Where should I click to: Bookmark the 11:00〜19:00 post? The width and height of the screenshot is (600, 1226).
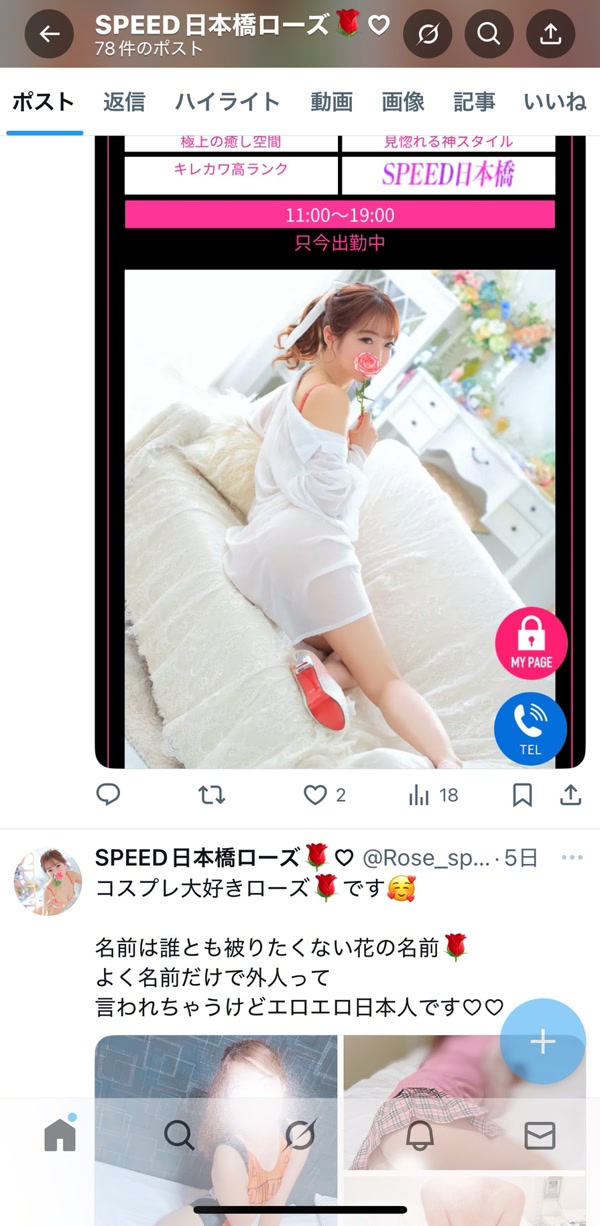[x=522, y=795]
